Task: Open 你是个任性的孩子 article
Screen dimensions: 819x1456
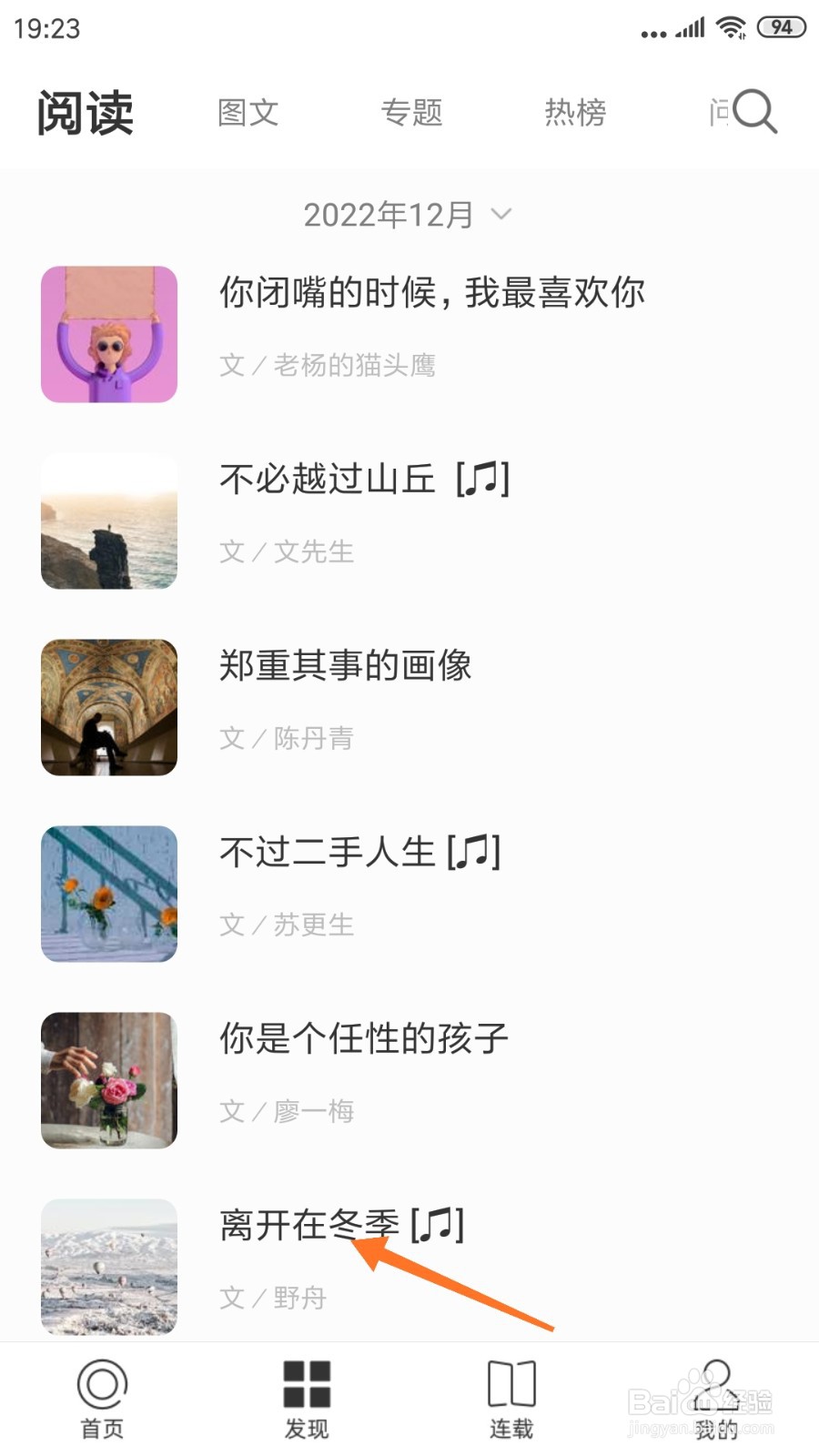Action: 364,1037
